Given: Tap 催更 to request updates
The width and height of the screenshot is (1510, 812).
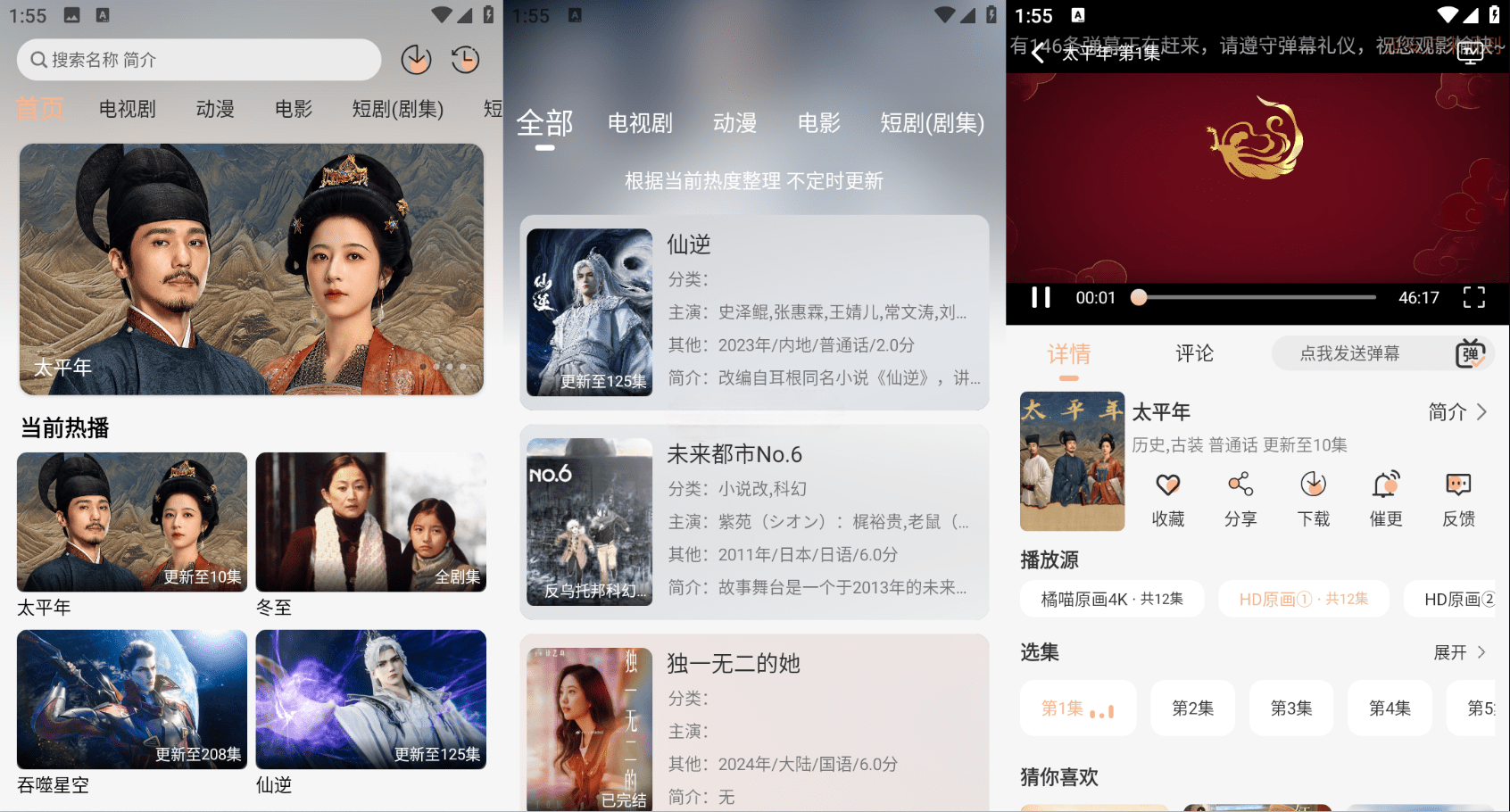Looking at the screenshot, I should point(1385,499).
